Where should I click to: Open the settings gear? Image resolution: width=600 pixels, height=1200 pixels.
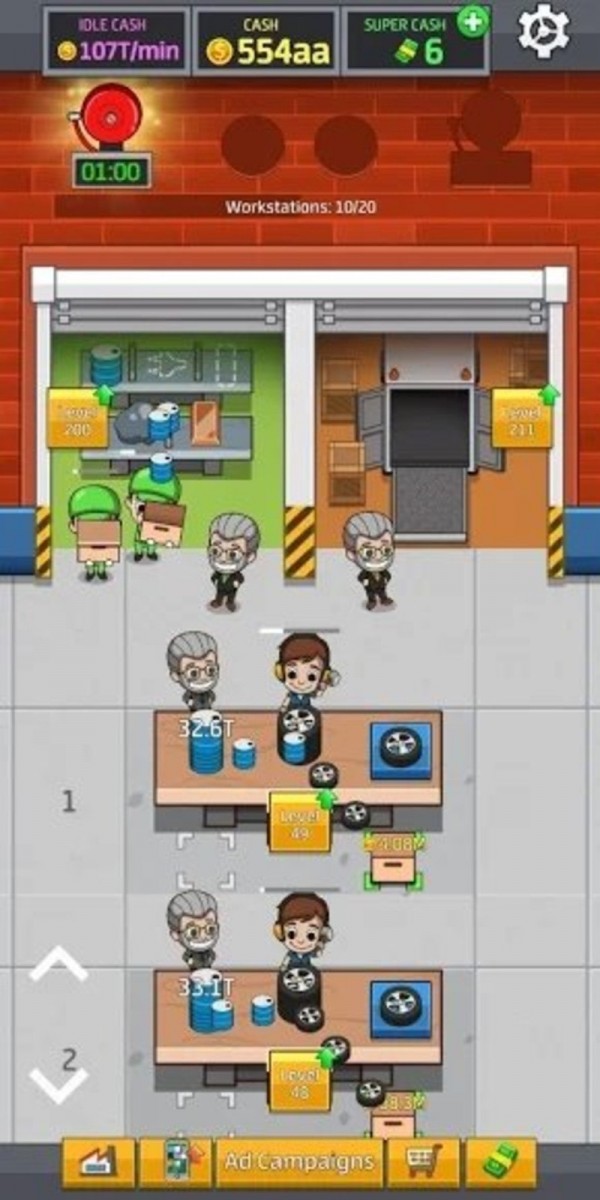[x=543, y=32]
